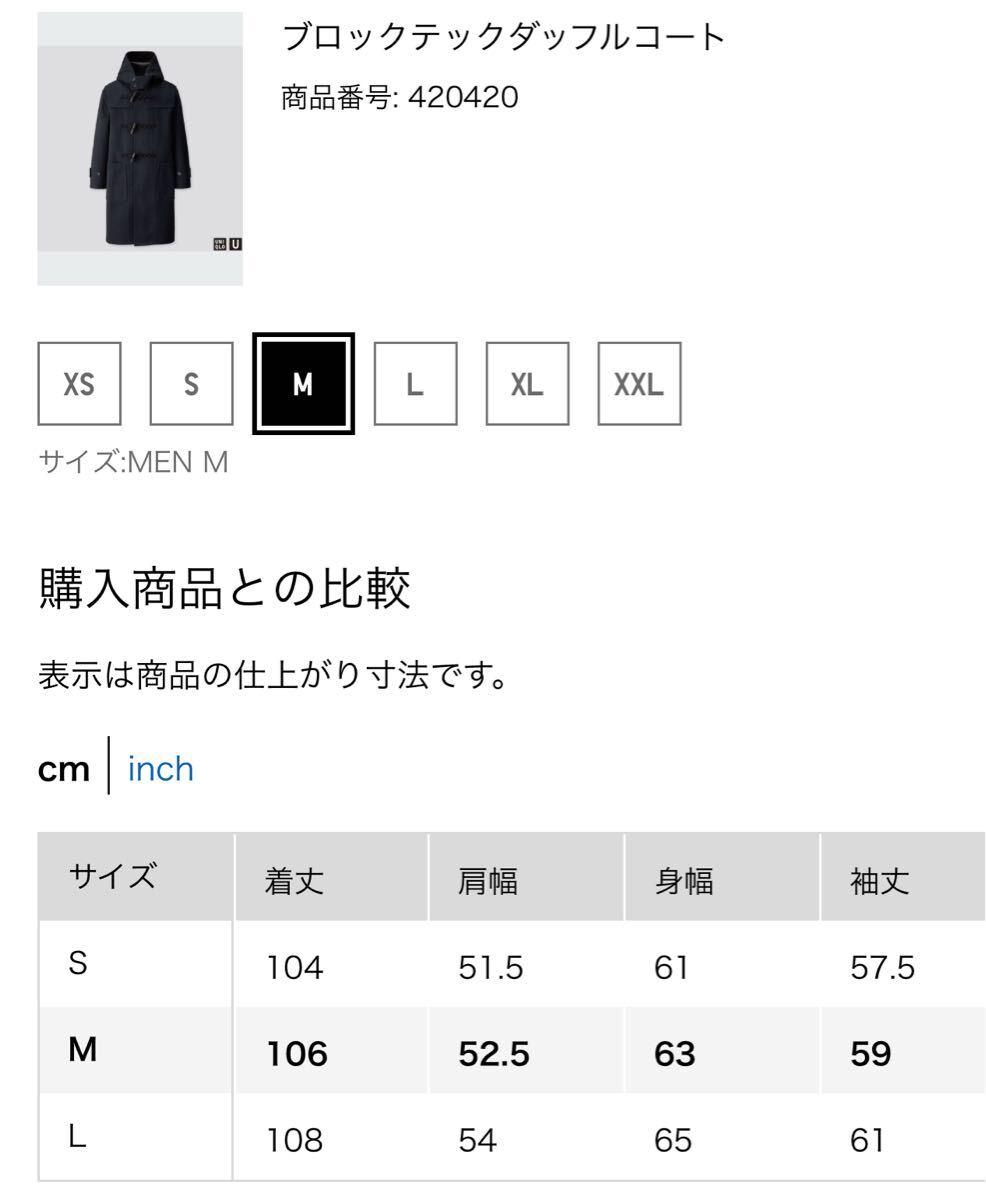Select the XL size option

tap(529, 384)
